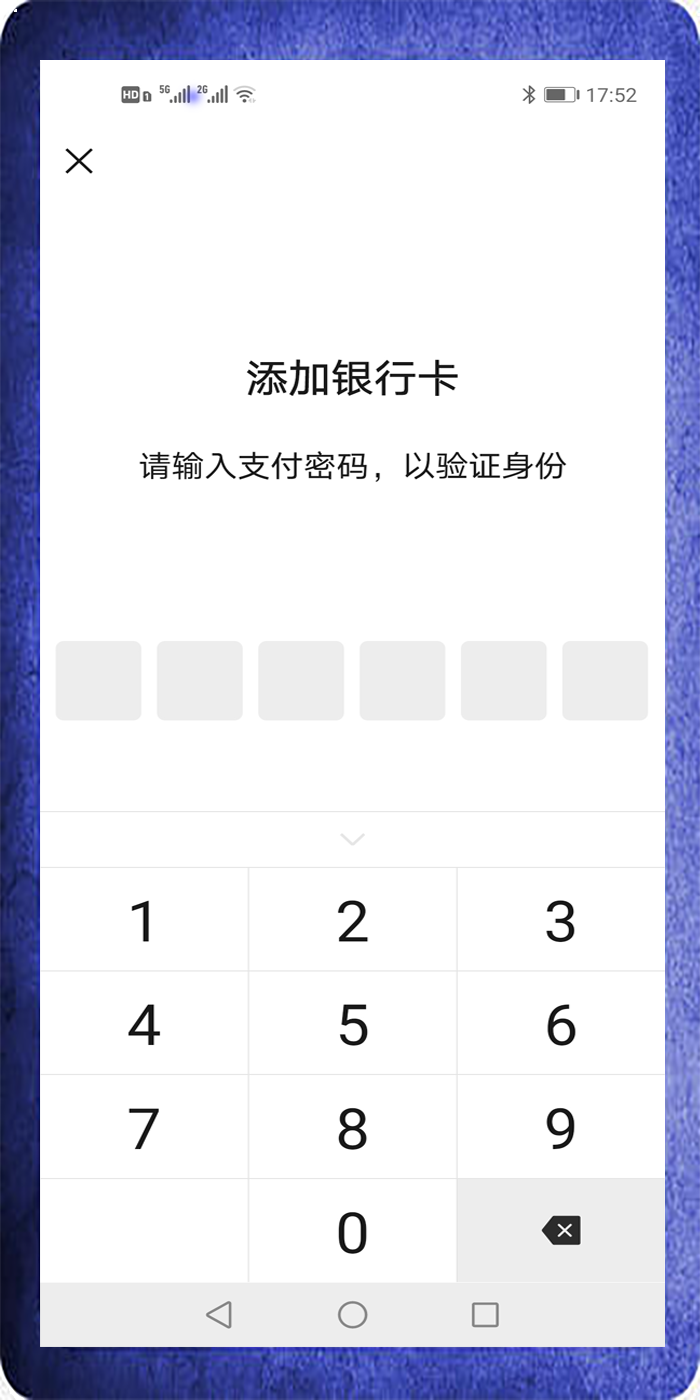This screenshot has width=700, height=1400.
Task: Enter digit 7 on the keypad
Action: pos(144,1129)
